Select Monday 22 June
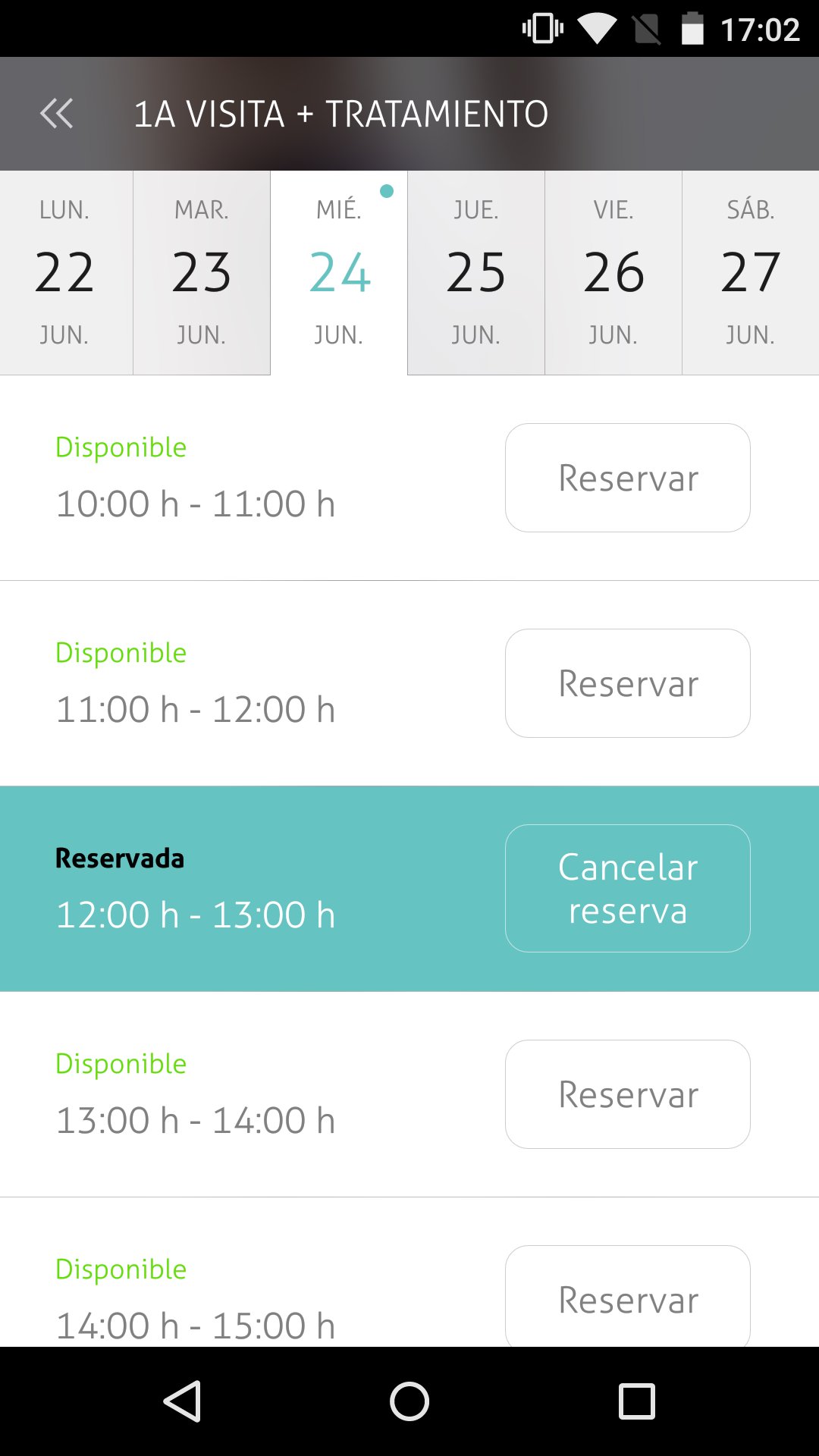This screenshot has height=1456, width=819. (x=65, y=272)
